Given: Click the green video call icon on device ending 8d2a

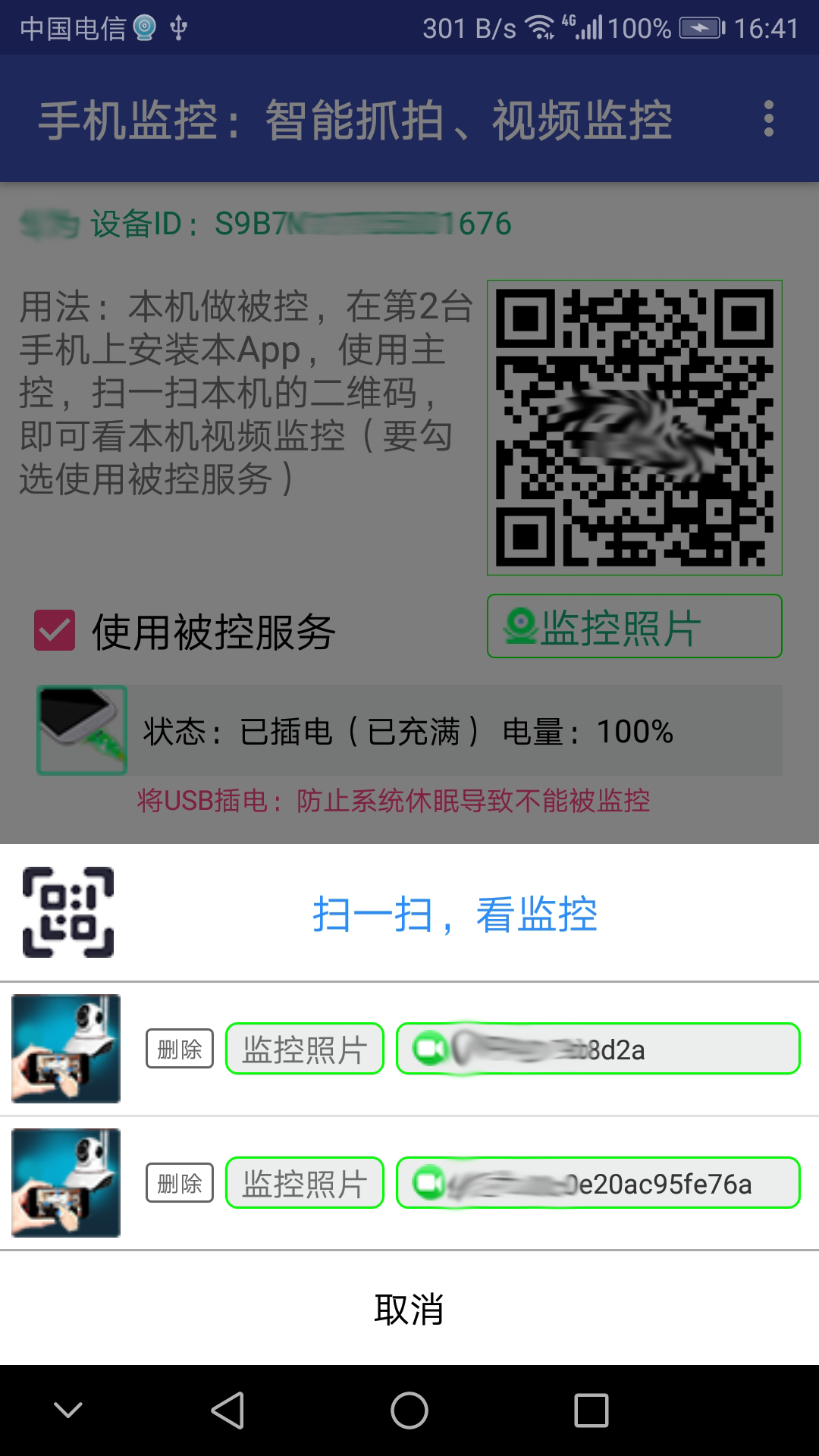Looking at the screenshot, I should 430,1050.
